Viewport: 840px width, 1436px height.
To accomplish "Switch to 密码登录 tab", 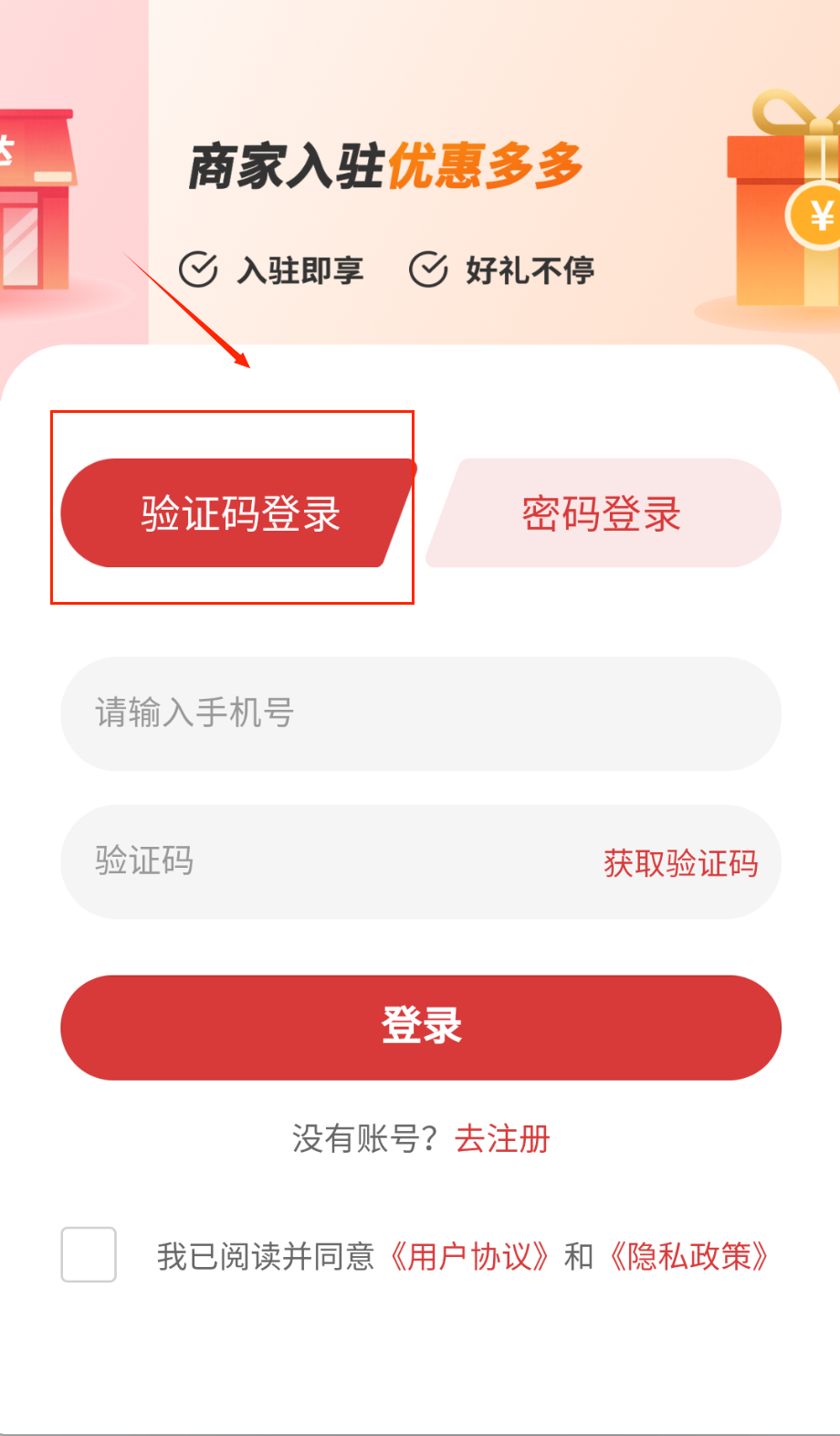I will coord(603,513).
